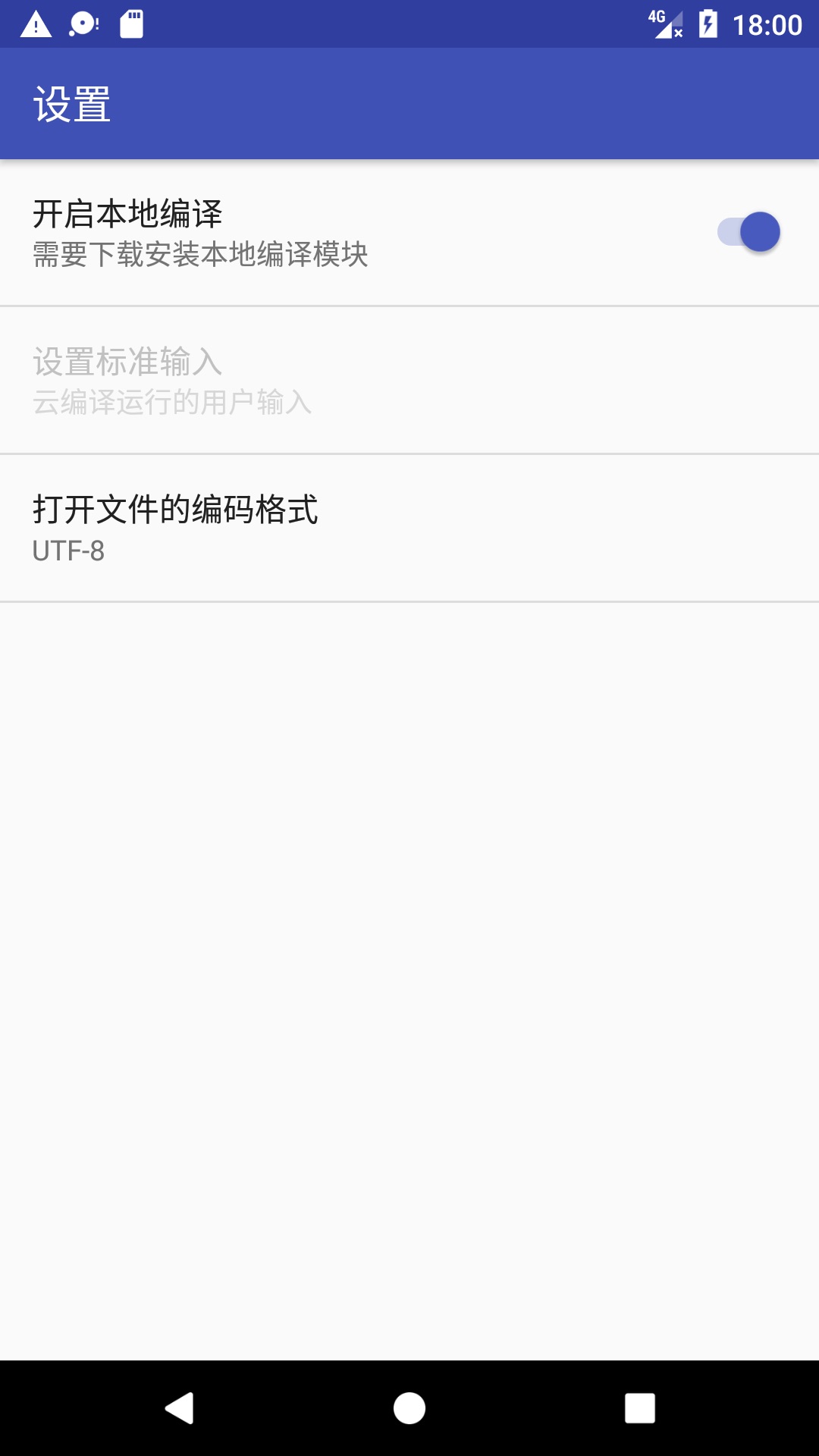Click the 设置标准输入 list item
This screenshot has width=819, height=1456.
[x=303, y=379]
